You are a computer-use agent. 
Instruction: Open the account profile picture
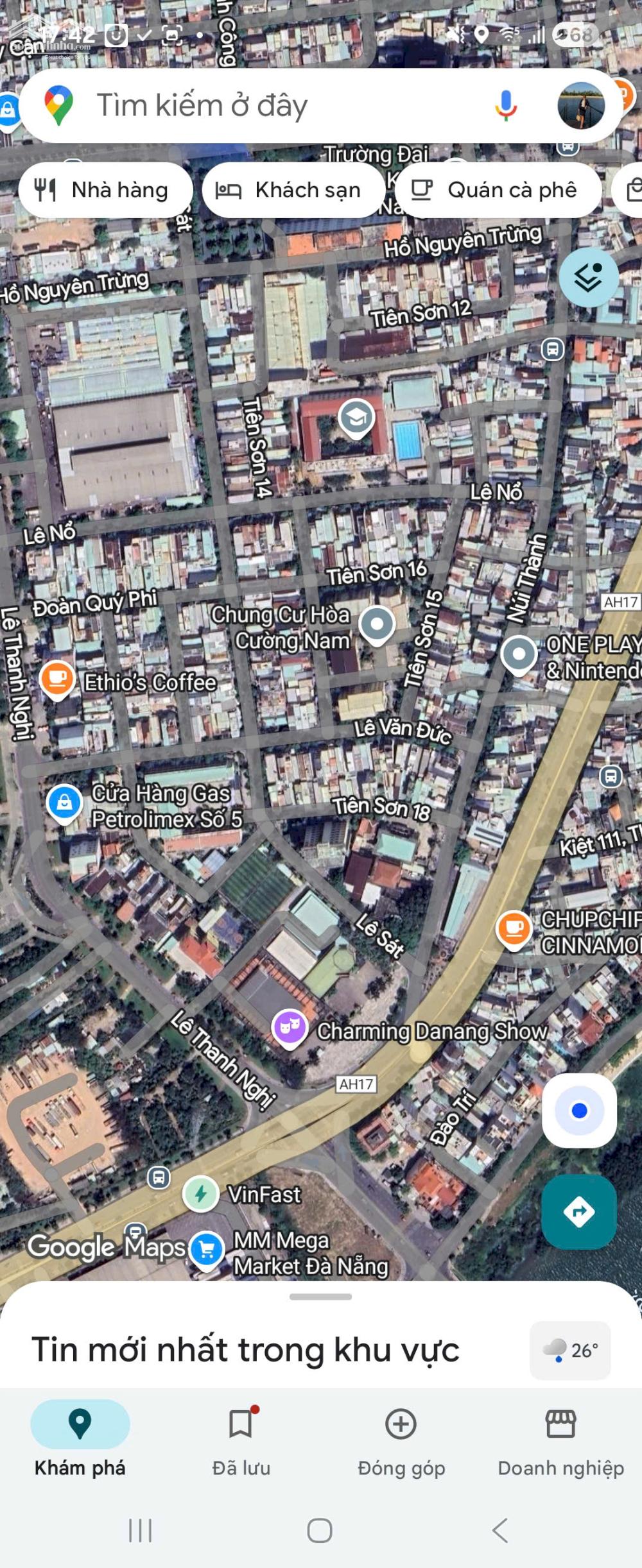click(x=580, y=106)
